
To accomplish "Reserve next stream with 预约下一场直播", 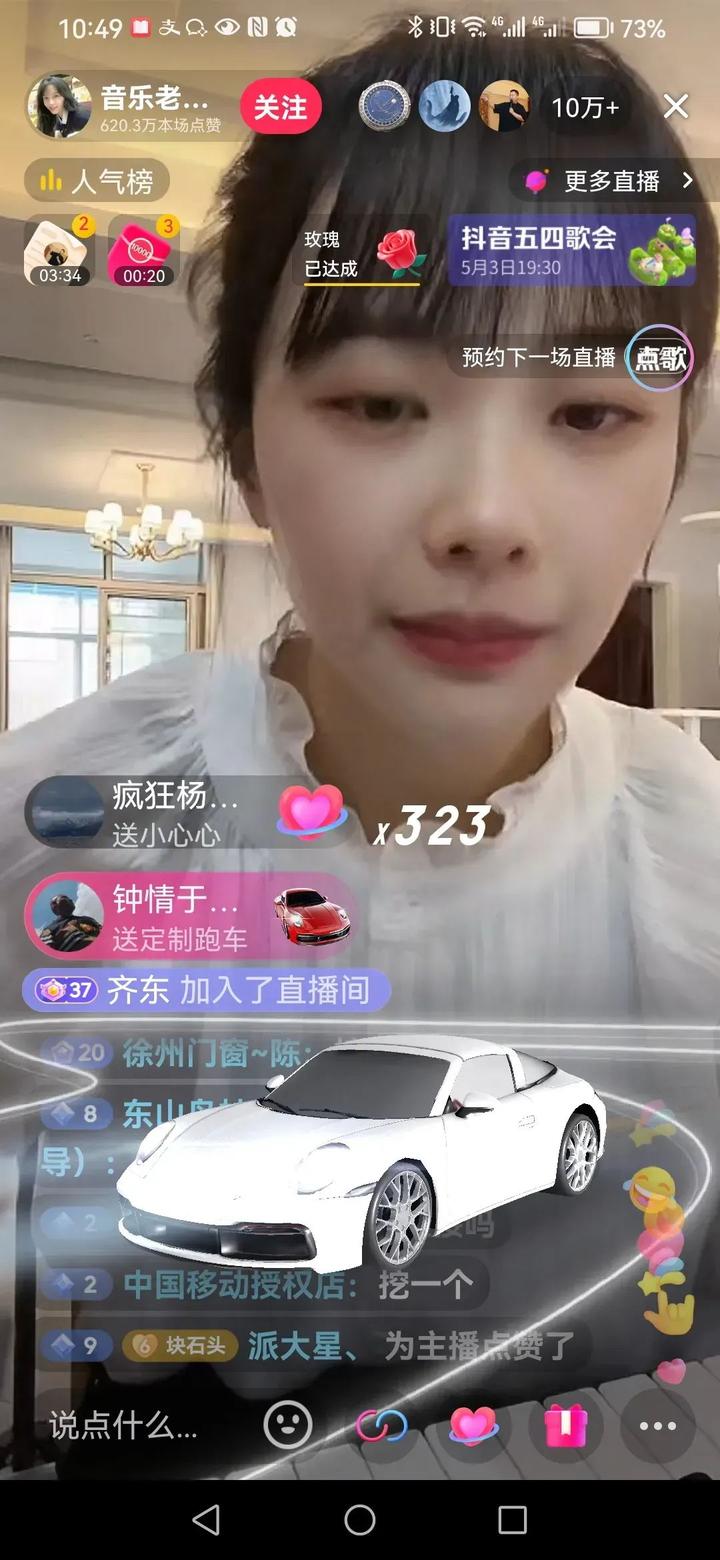I will click(x=539, y=357).
